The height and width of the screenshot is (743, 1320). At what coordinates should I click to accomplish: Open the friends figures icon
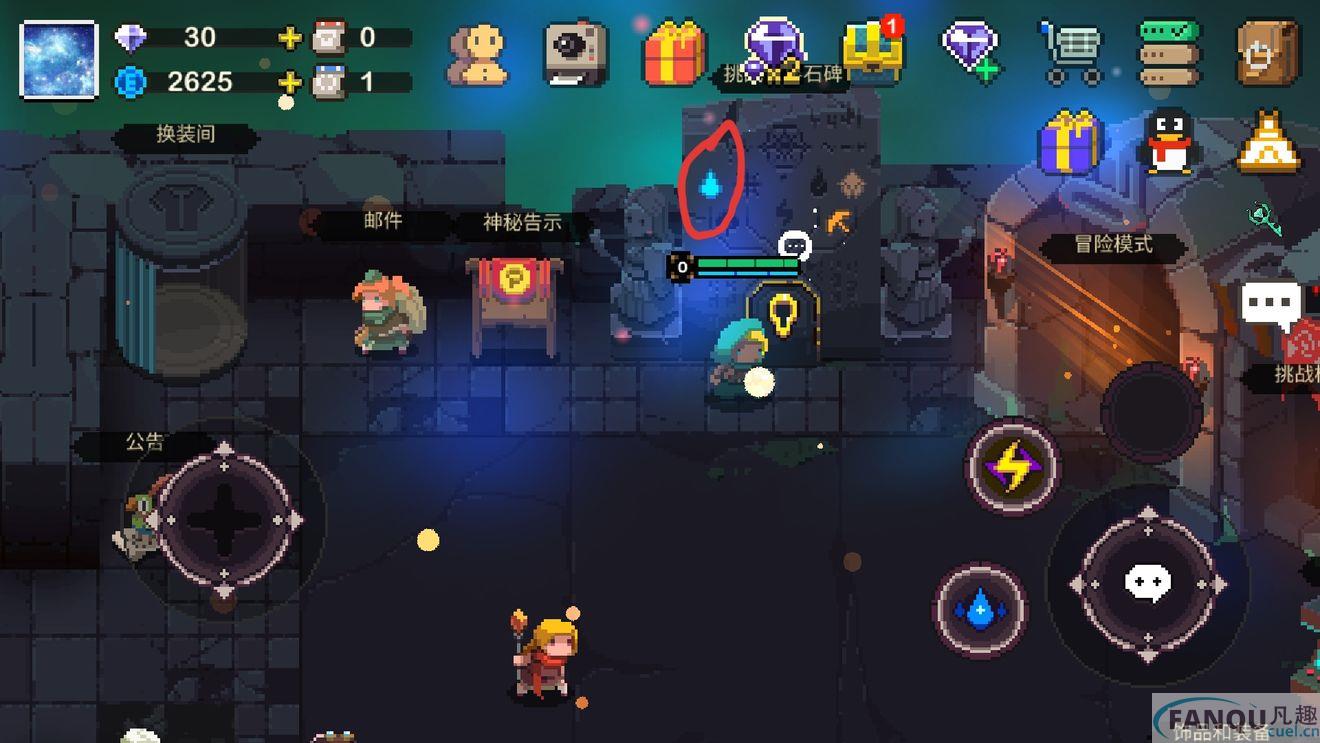[x=478, y=55]
